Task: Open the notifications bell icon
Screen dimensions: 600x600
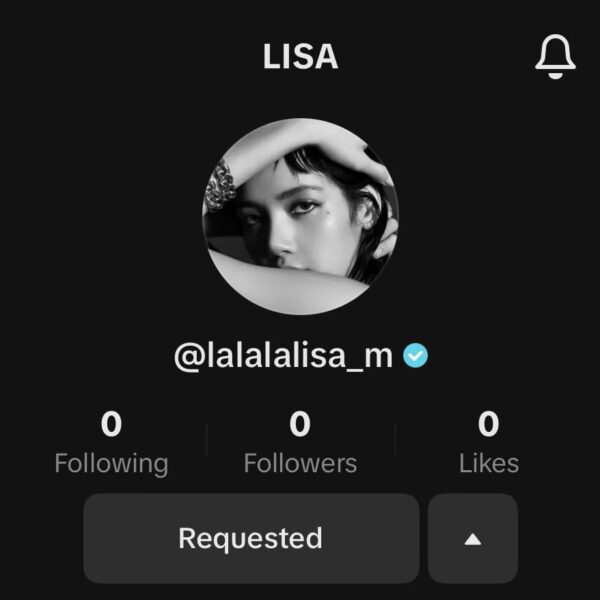Action: 555,56
